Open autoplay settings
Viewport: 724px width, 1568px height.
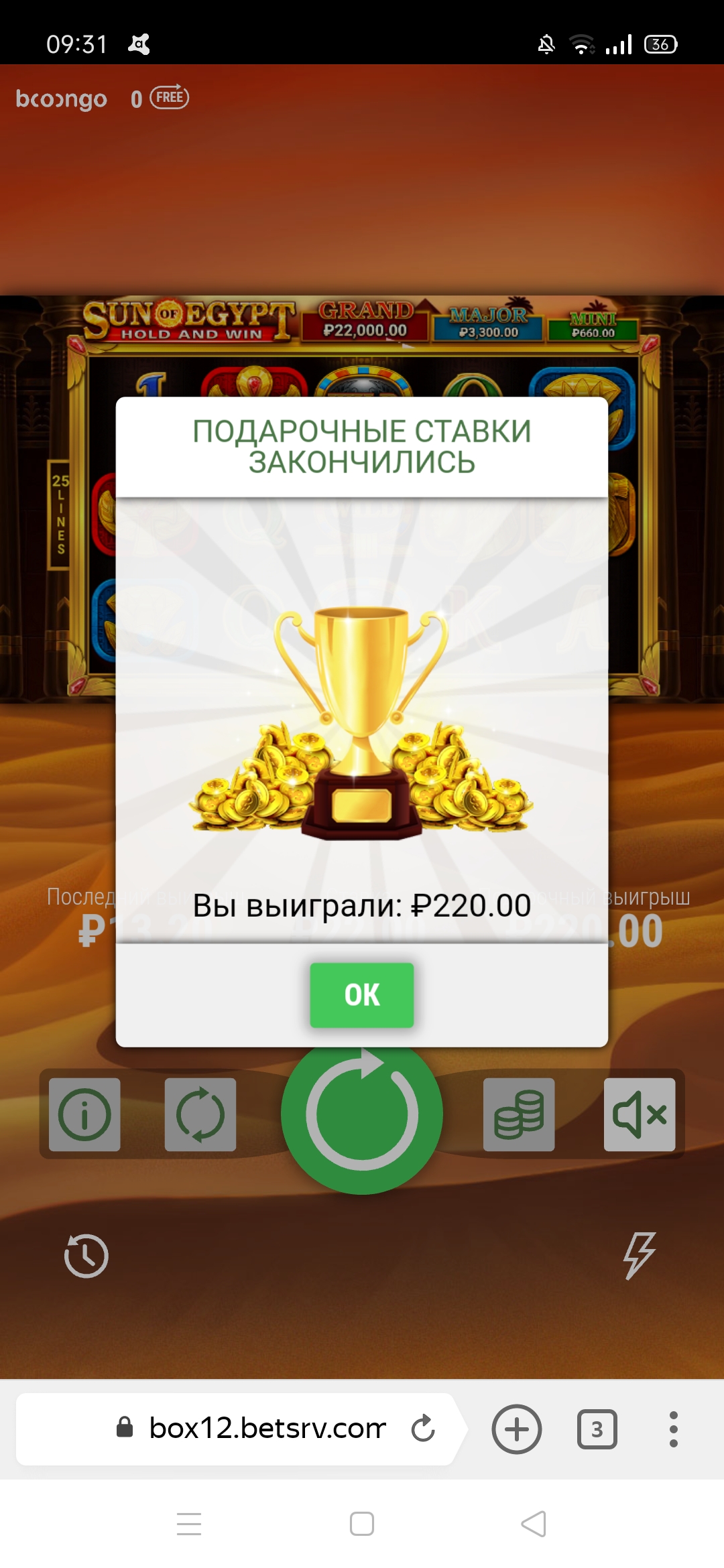pos(200,1114)
